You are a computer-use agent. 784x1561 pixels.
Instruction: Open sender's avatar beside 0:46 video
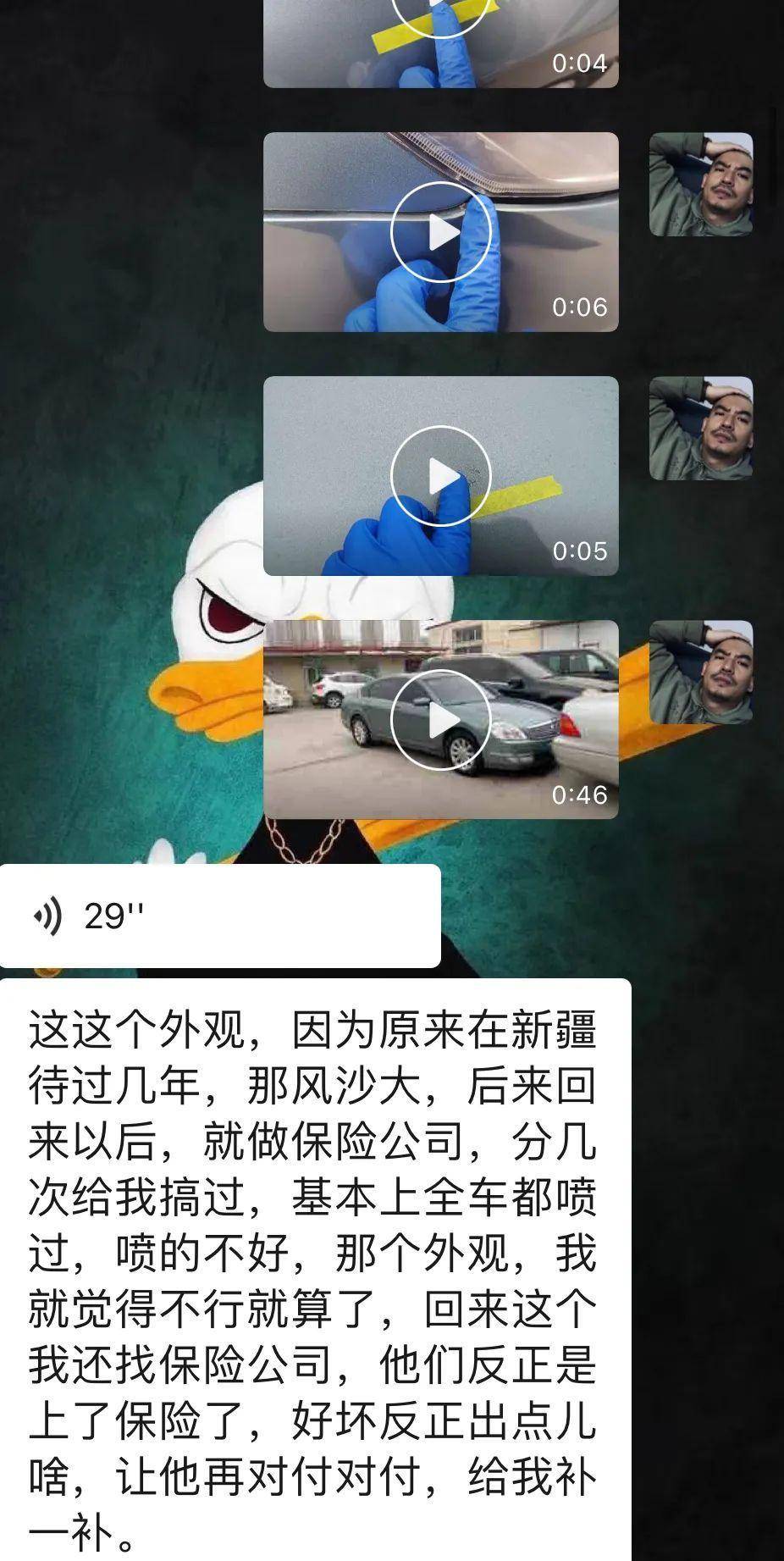click(700, 672)
